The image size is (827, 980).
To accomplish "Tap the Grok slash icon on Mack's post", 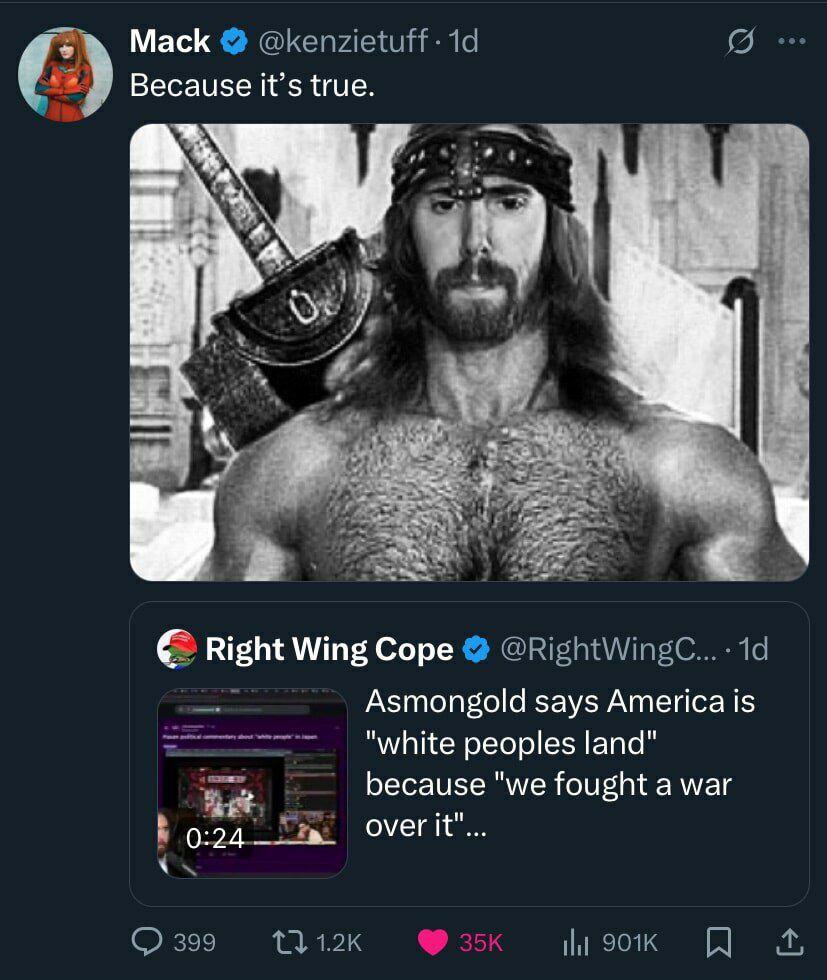I will pos(742,42).
